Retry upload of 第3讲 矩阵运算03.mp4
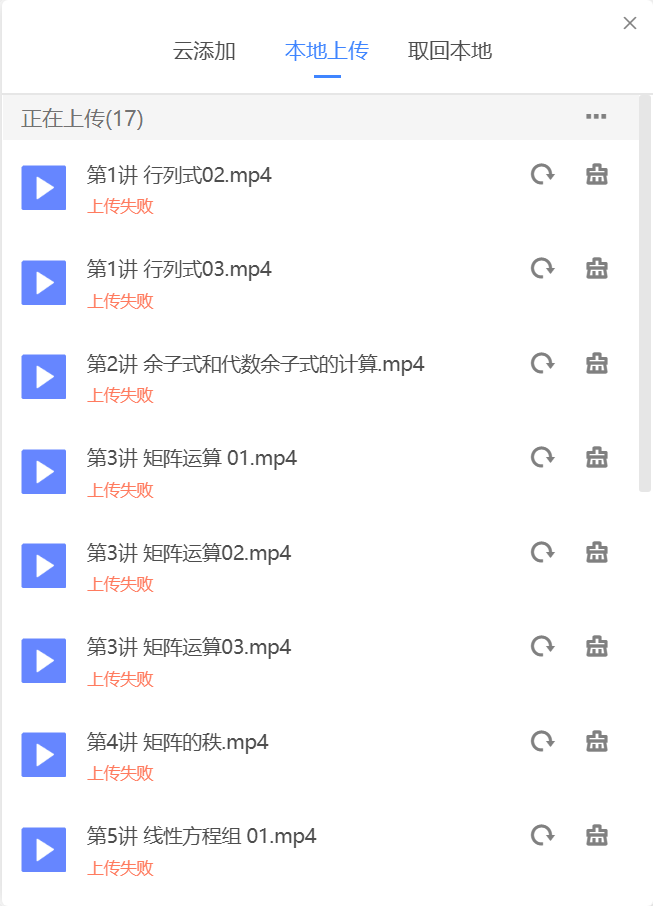Viewport: 653px width, 906px height. click(542, 646)
